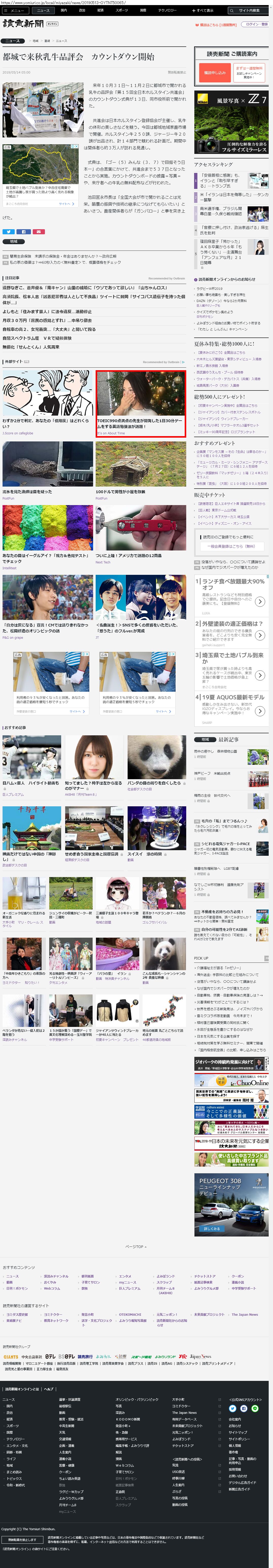The height and width of the screenshot is (1568, 273).
Task: Expand the すべて表示 menu
Action: (203, 10)
